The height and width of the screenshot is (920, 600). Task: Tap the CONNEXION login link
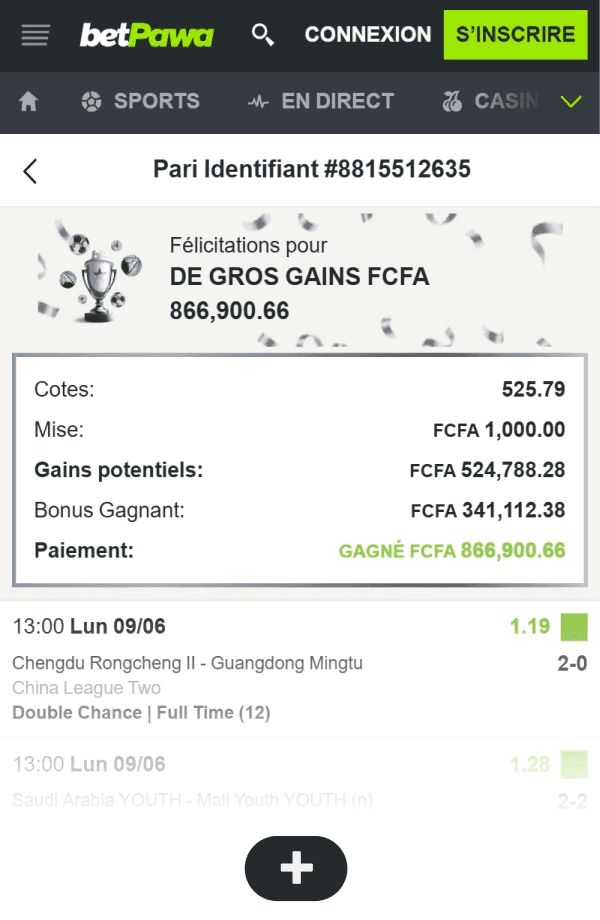(x=367, y=35)
